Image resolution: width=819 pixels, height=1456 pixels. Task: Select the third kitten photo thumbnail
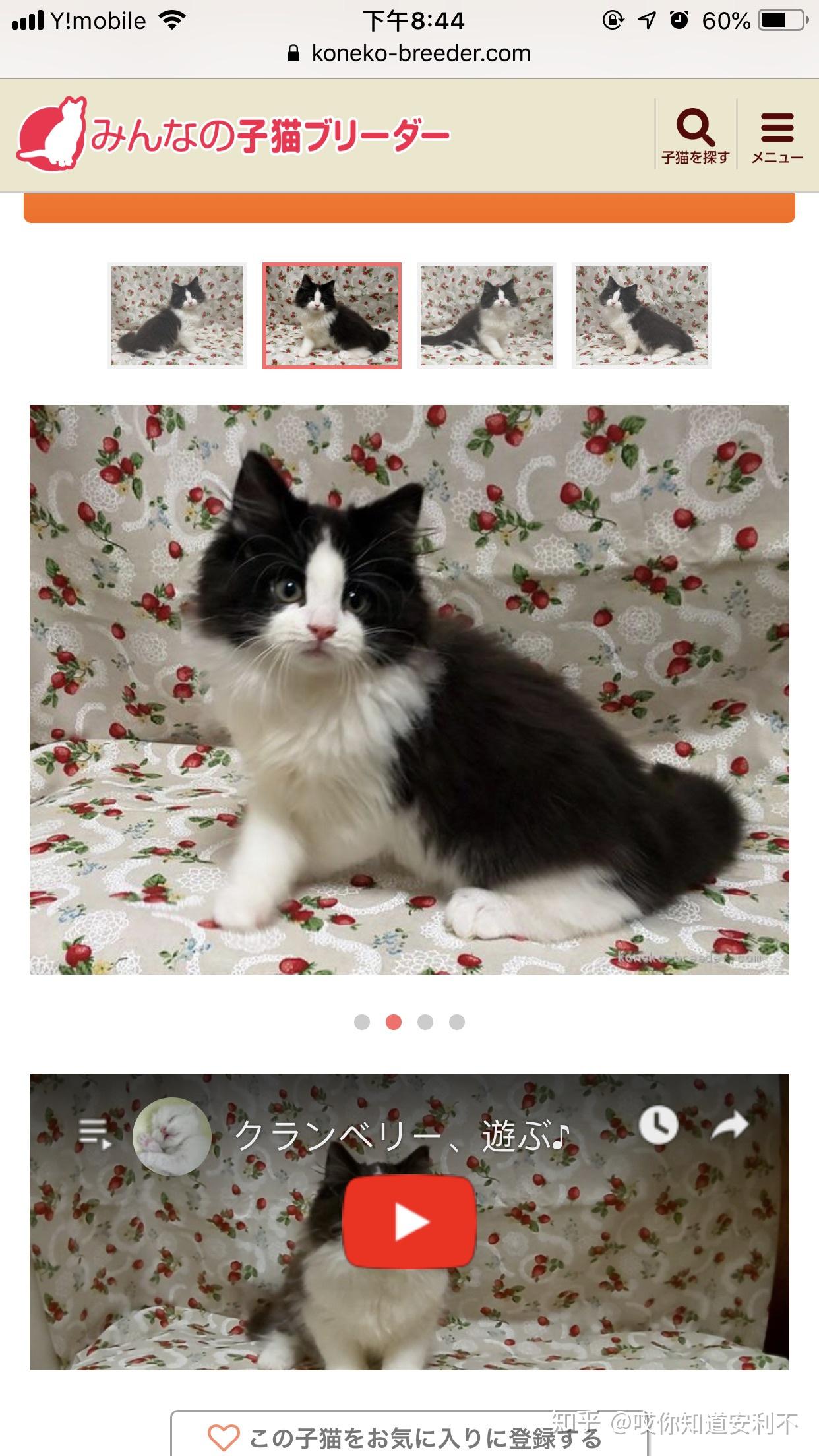click(x=487, y=315)
